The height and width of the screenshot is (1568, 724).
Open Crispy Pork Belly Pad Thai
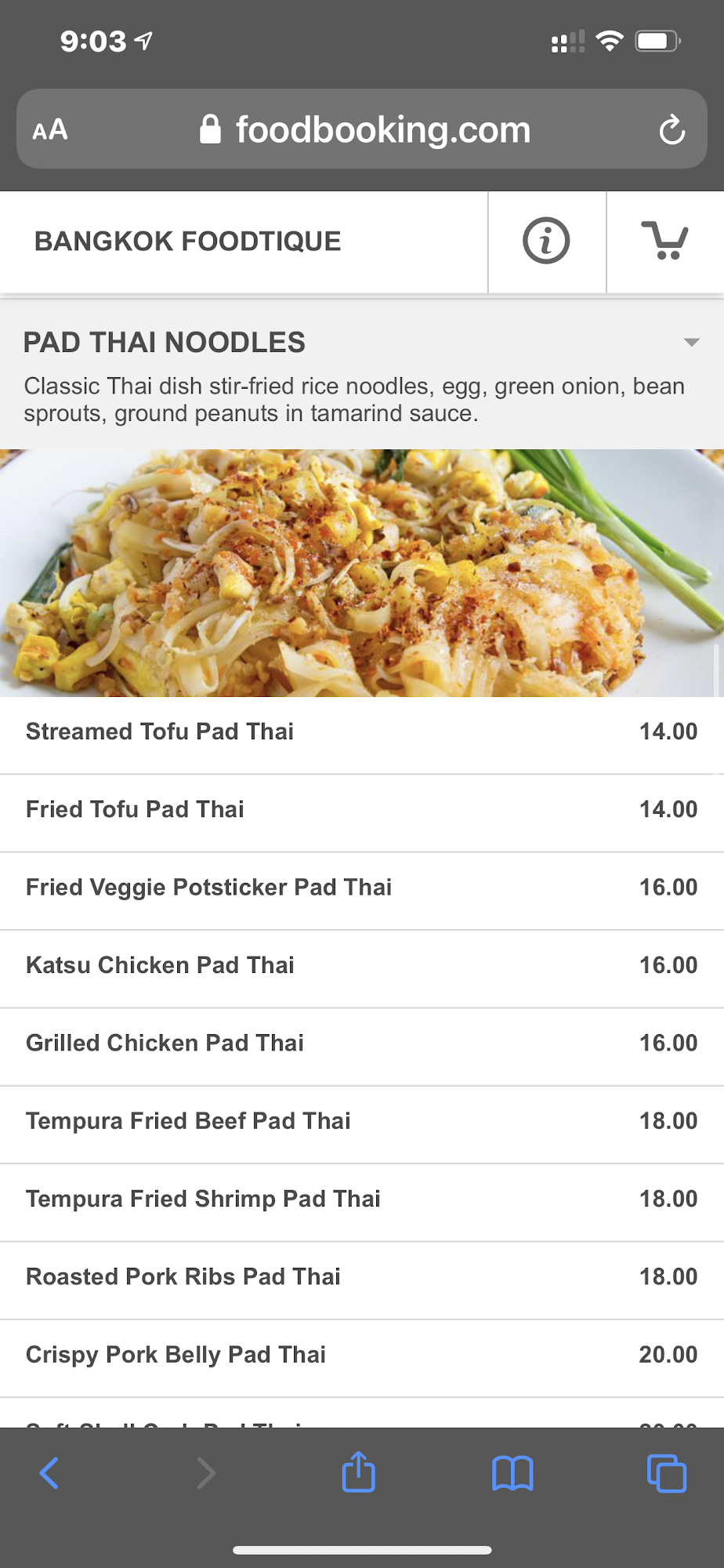pos(360,1355)
